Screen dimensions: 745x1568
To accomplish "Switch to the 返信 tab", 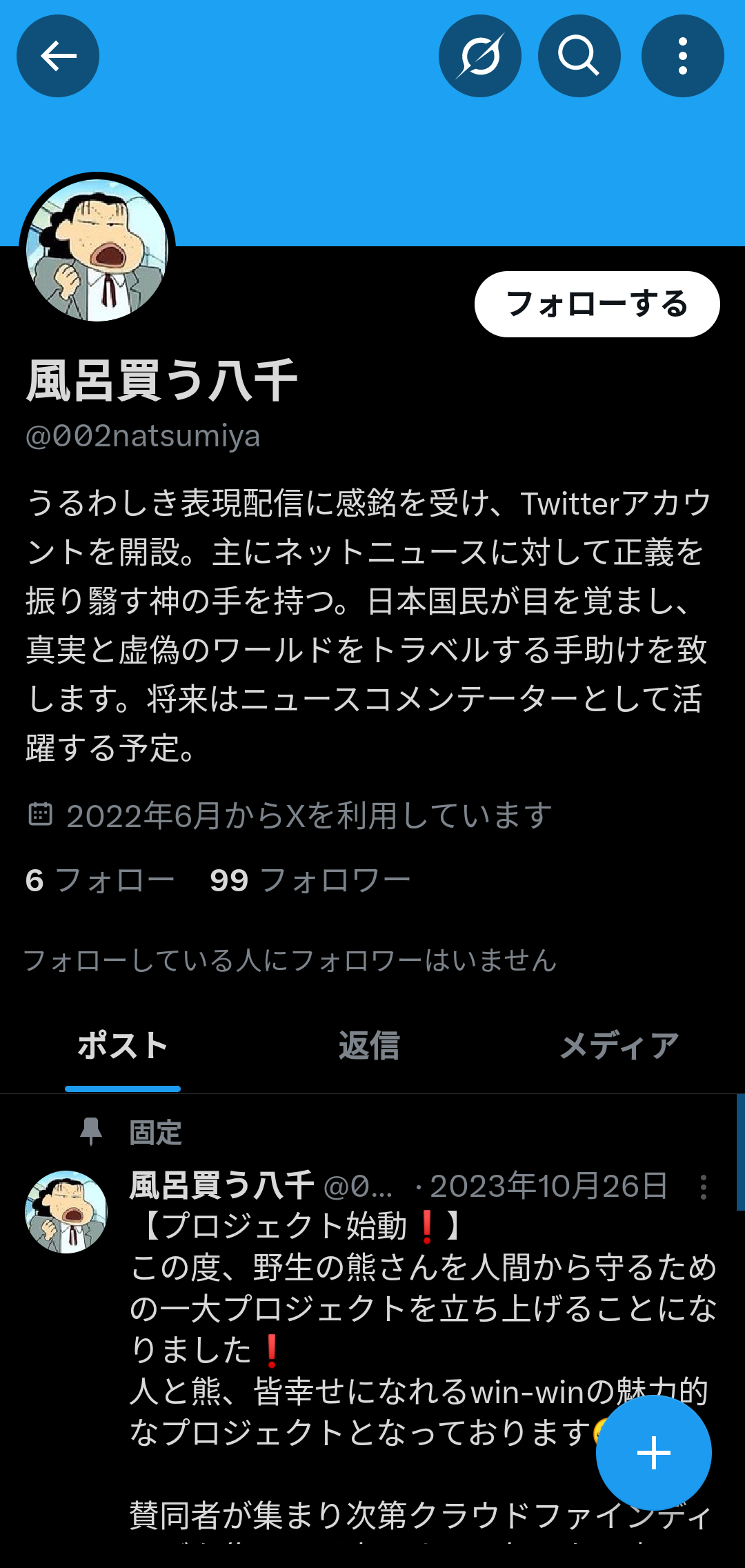I will point(369,1046).
